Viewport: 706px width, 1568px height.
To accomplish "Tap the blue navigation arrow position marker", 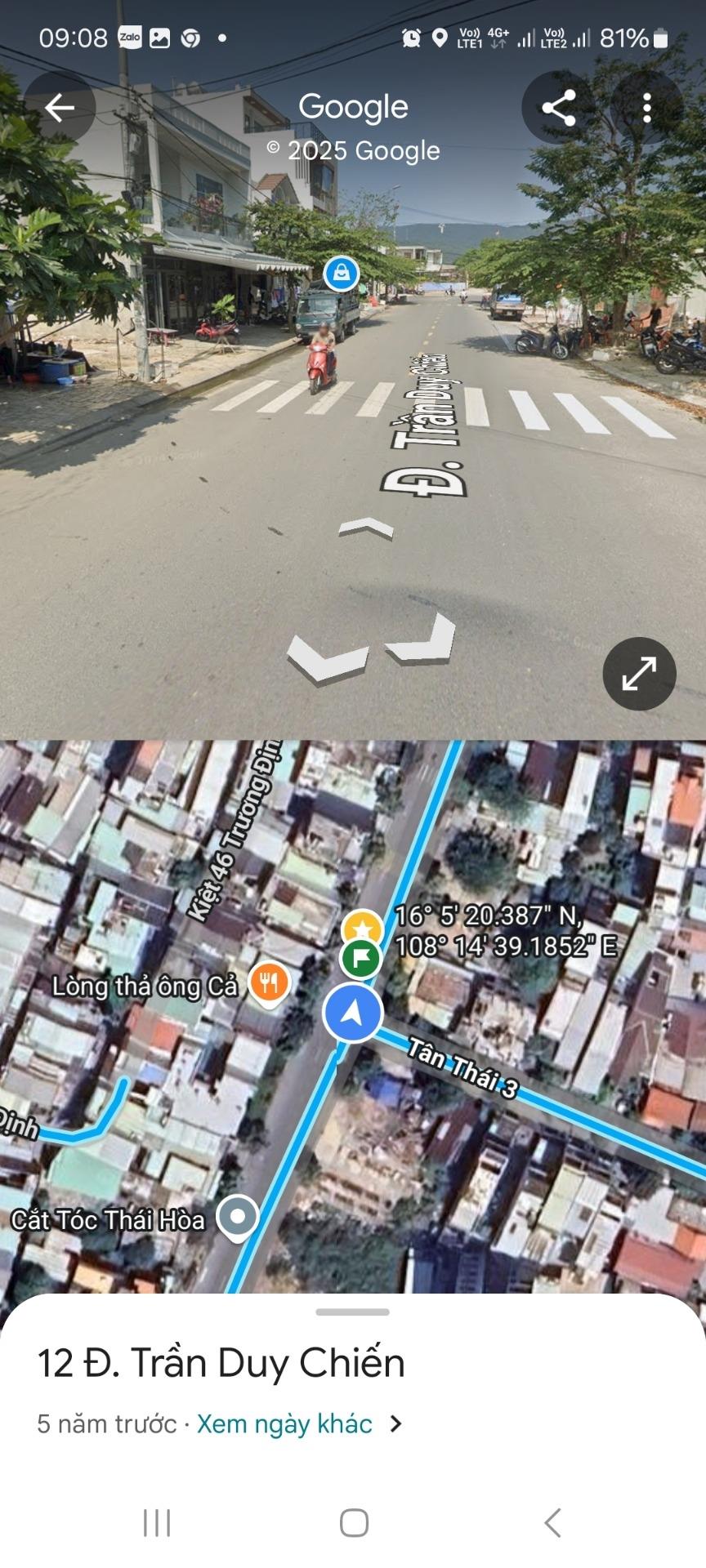I will (352, 1013).
